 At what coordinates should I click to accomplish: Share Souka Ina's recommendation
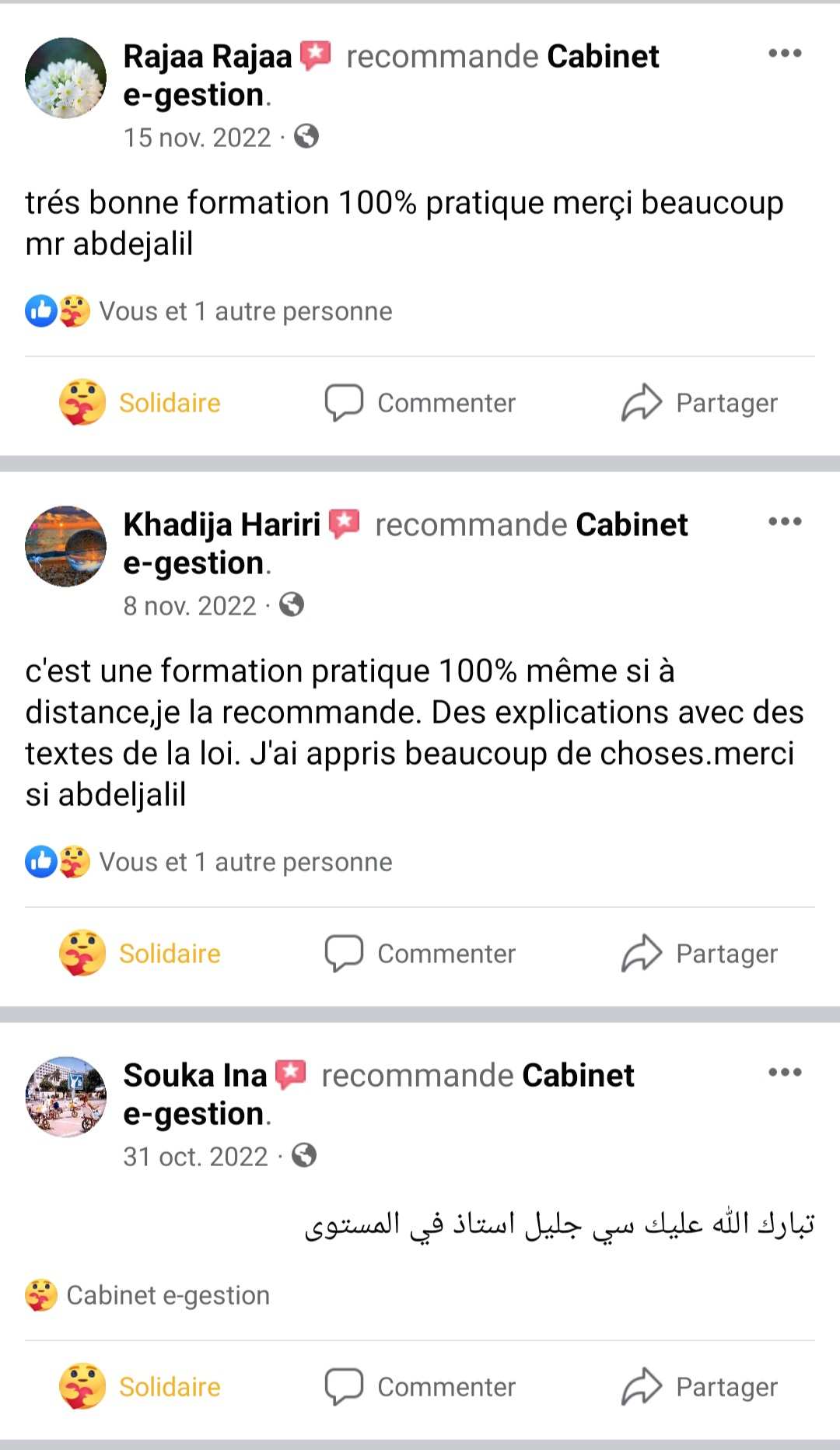(x=699, y=1387)
